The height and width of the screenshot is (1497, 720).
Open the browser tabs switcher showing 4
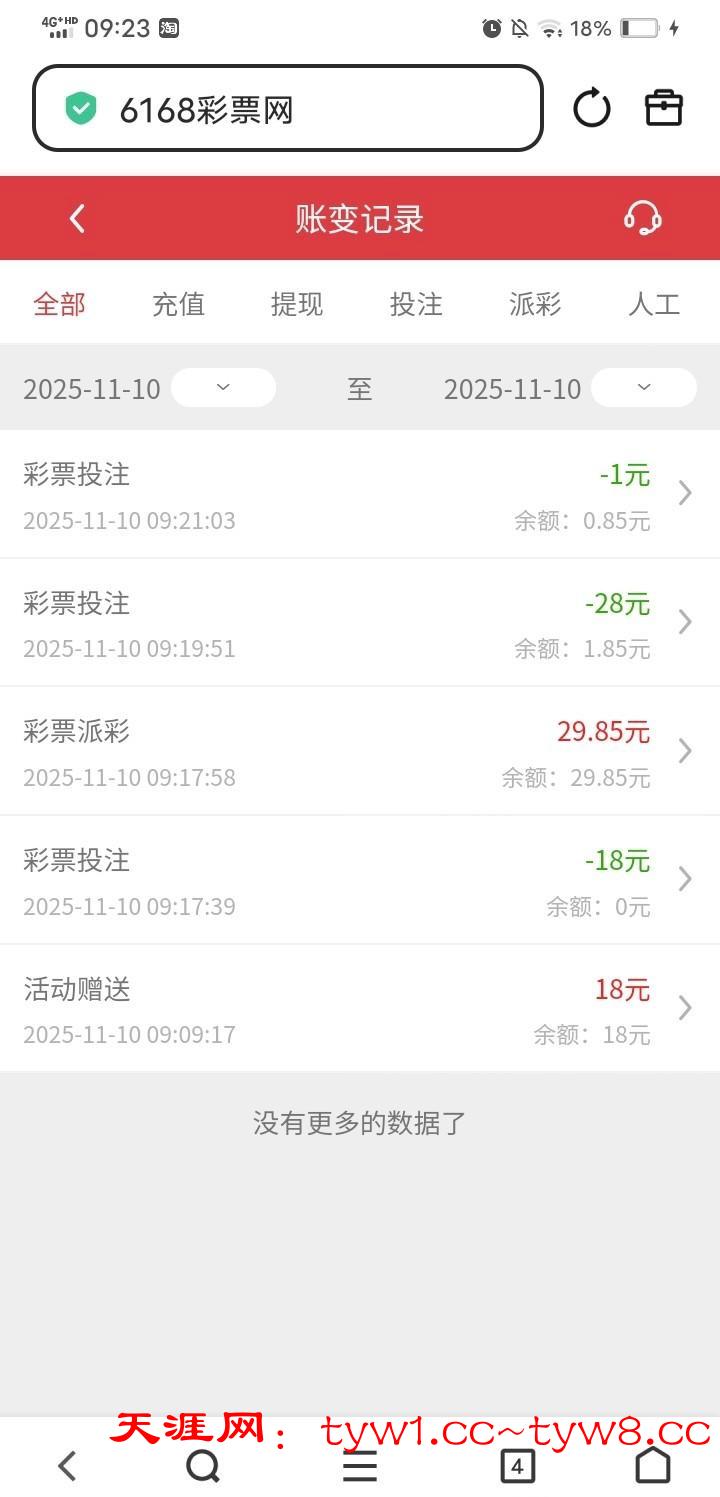point(517,1467)
